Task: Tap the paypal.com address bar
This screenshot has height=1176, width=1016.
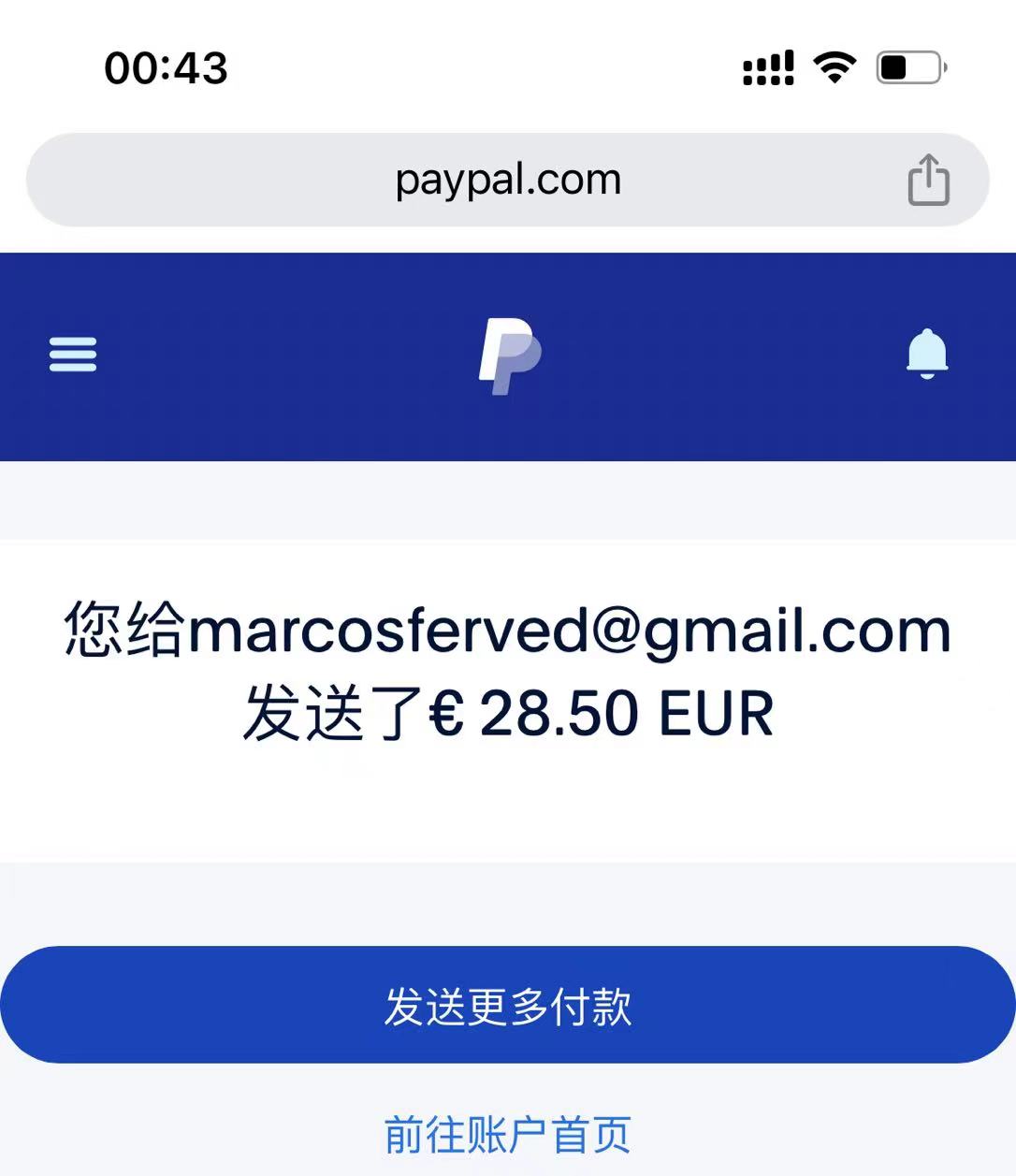Action: [x=507, y=180]
